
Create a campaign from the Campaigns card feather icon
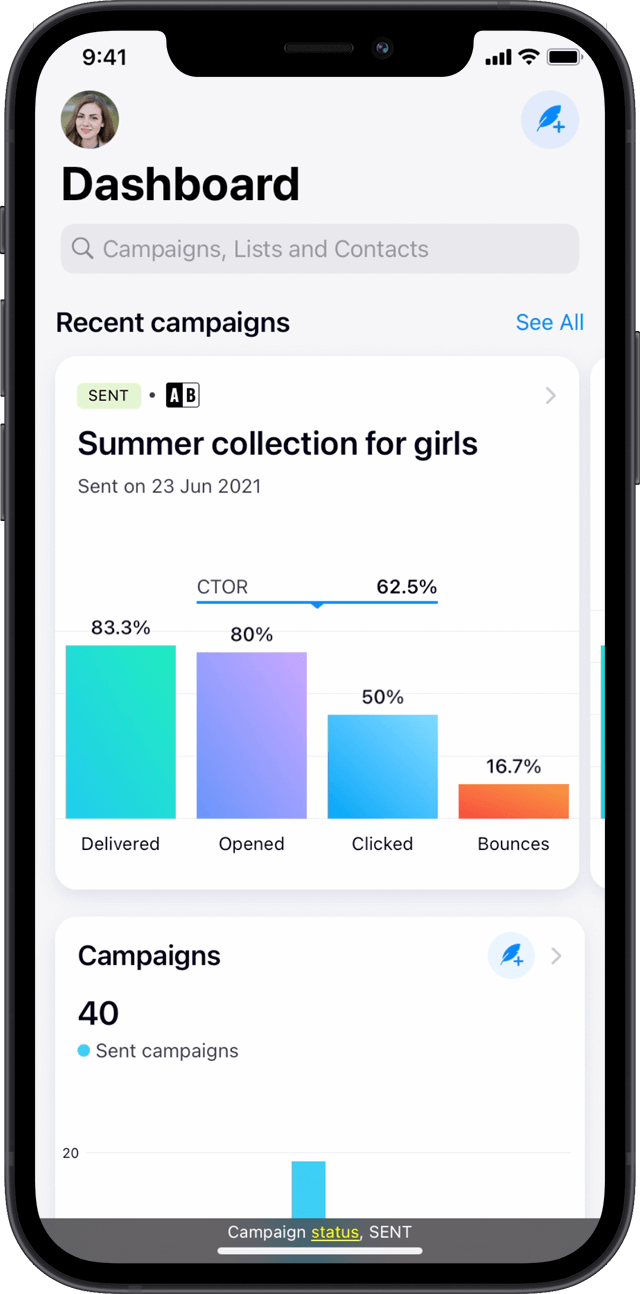pos(511,956)
